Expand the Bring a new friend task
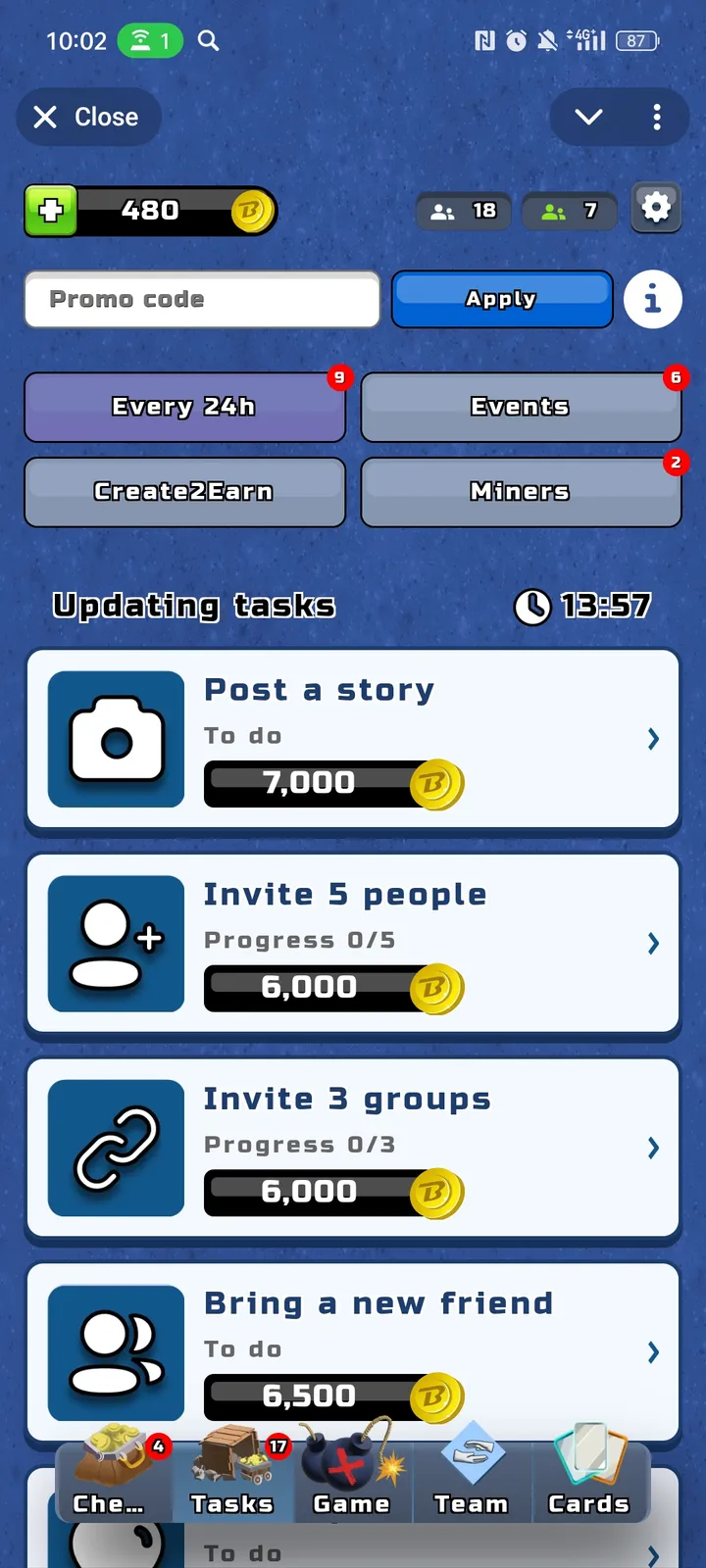The height and width of the screenshot is (1568, 706). click(652, 1352)
